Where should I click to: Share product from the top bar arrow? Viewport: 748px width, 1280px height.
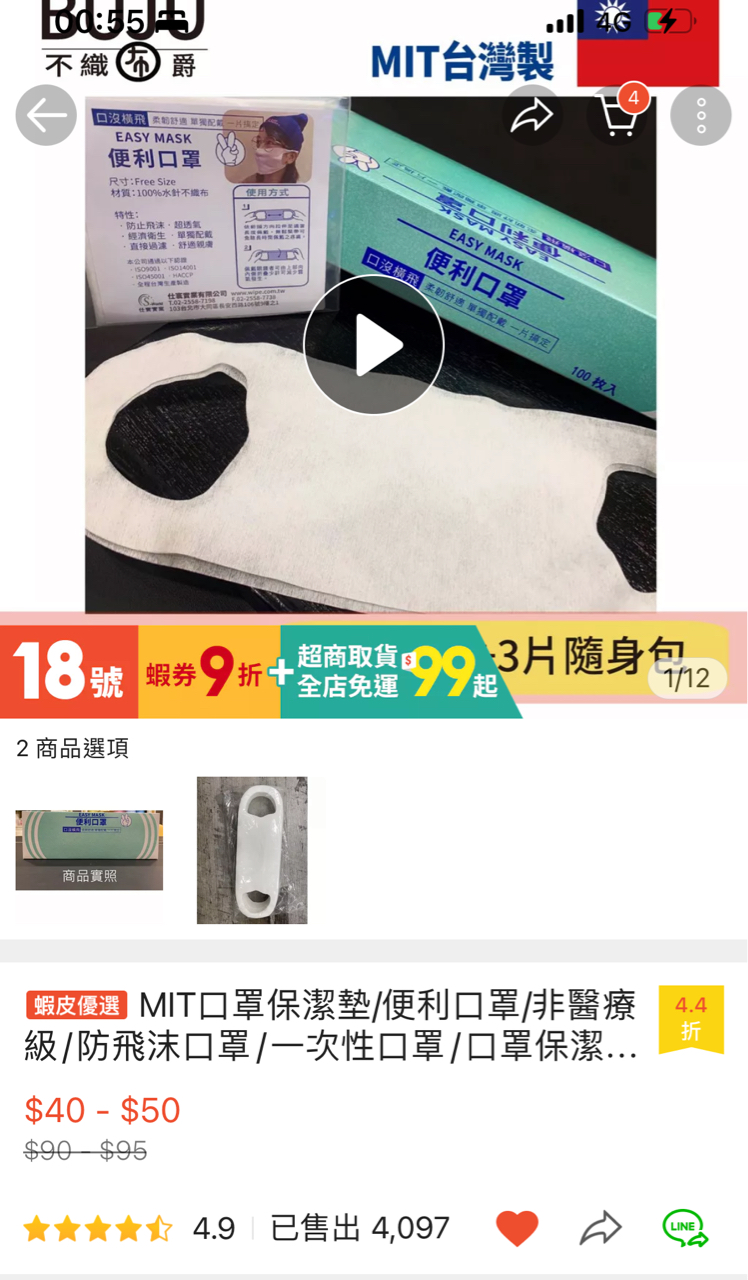click(x=531, y=116)
